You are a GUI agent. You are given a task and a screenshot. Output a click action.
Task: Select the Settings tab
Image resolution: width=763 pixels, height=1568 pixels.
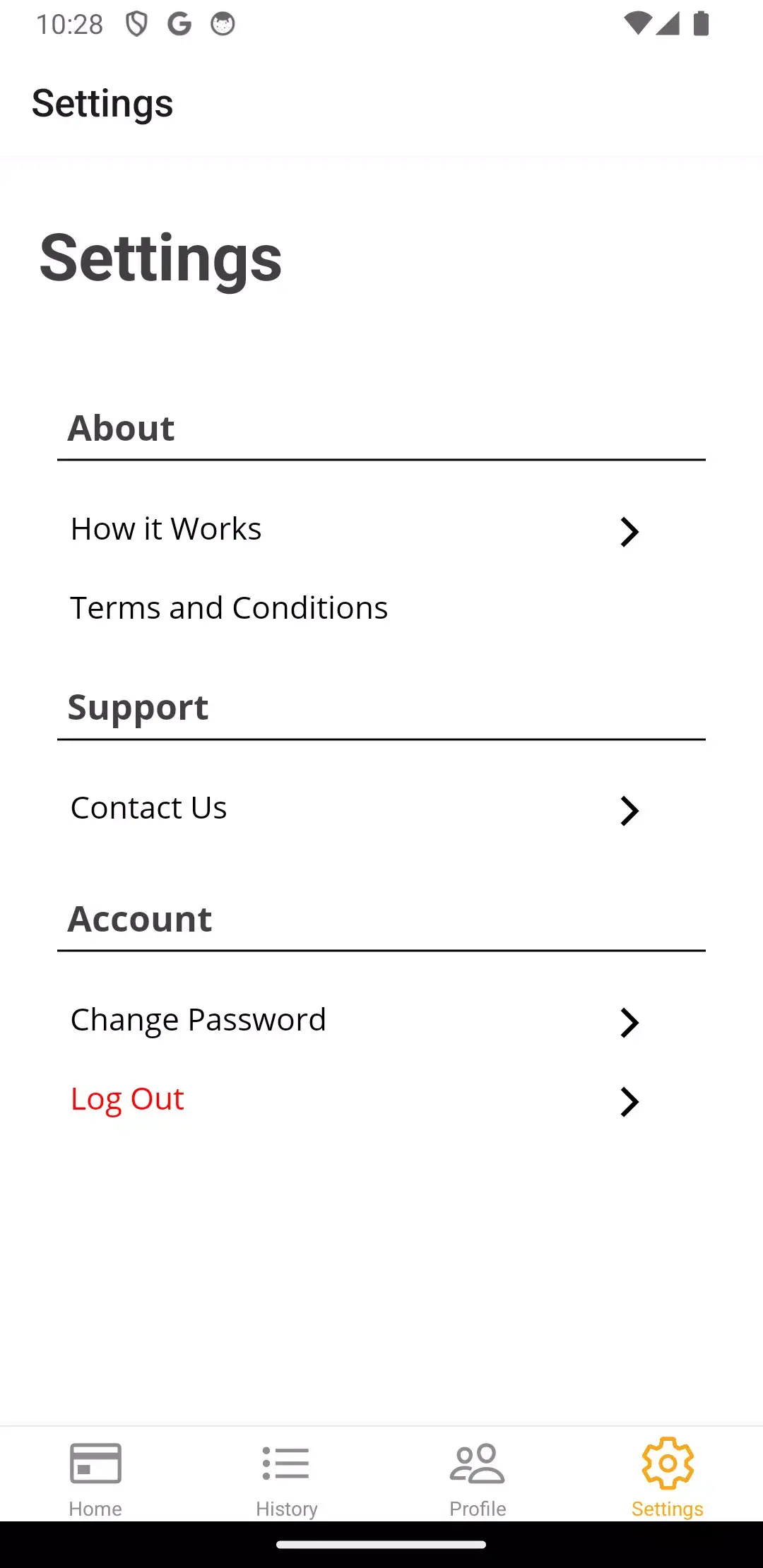[668, 1478]
